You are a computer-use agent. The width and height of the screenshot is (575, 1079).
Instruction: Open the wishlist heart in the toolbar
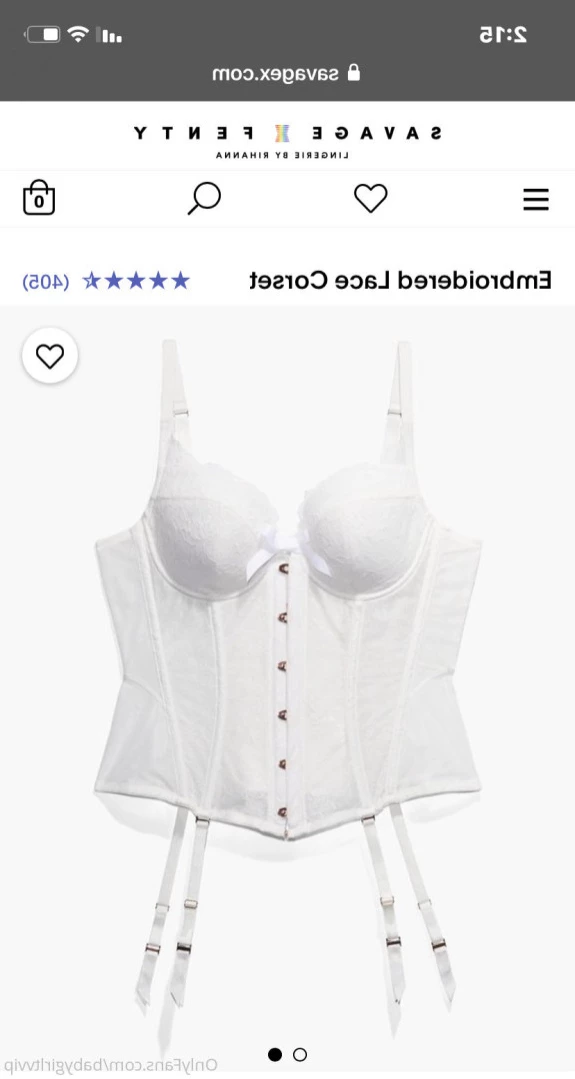point(371,199)
